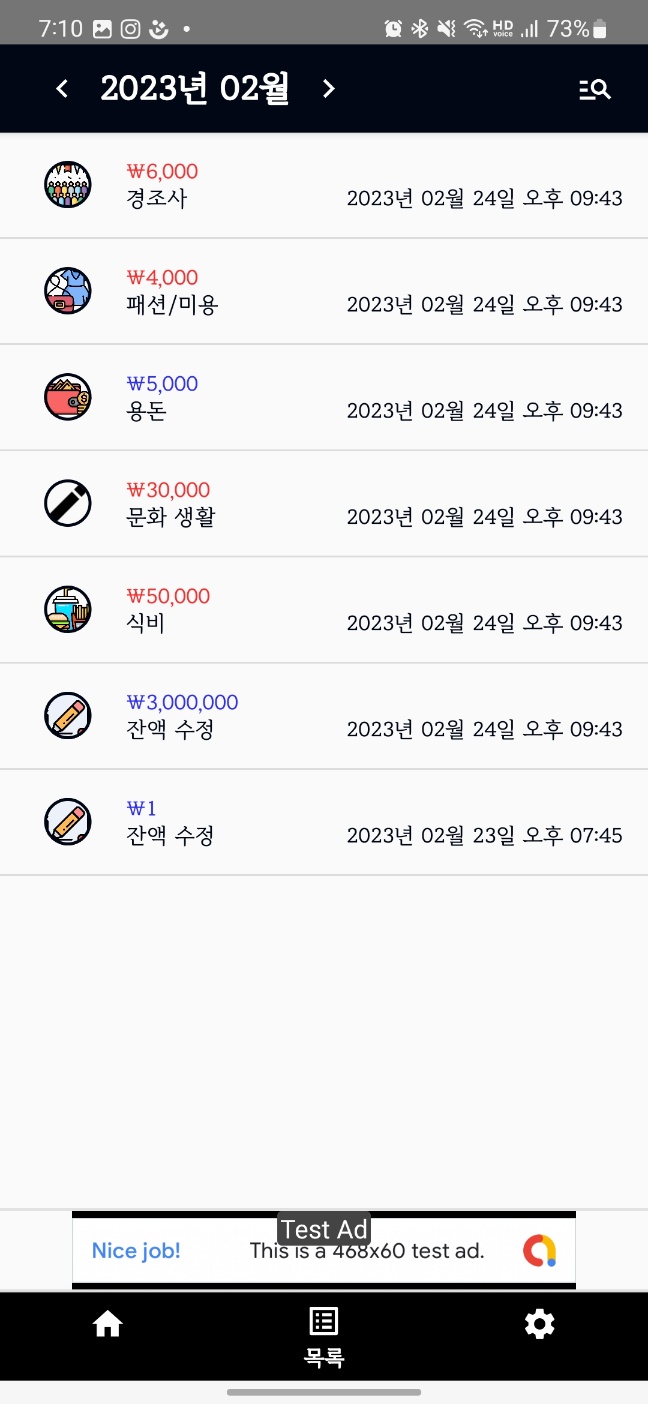Select the 목록 tab
This screenshot has height=1404, width=648.
(324, 1336)
